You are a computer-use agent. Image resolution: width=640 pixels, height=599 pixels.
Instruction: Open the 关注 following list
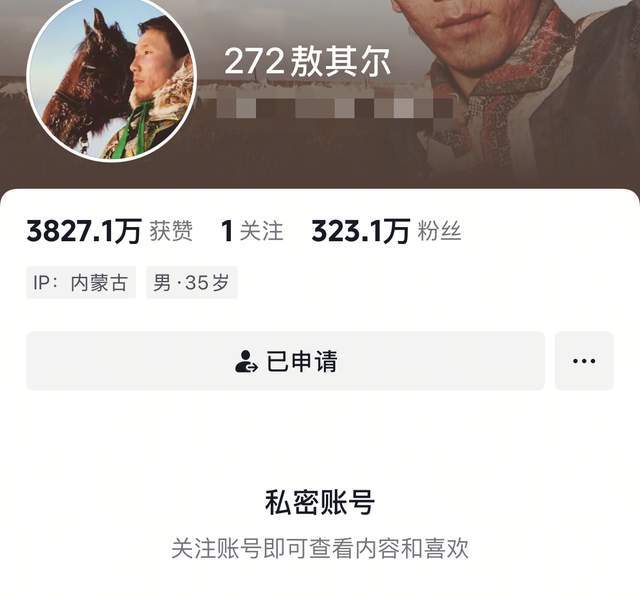(x=252, y=232)
